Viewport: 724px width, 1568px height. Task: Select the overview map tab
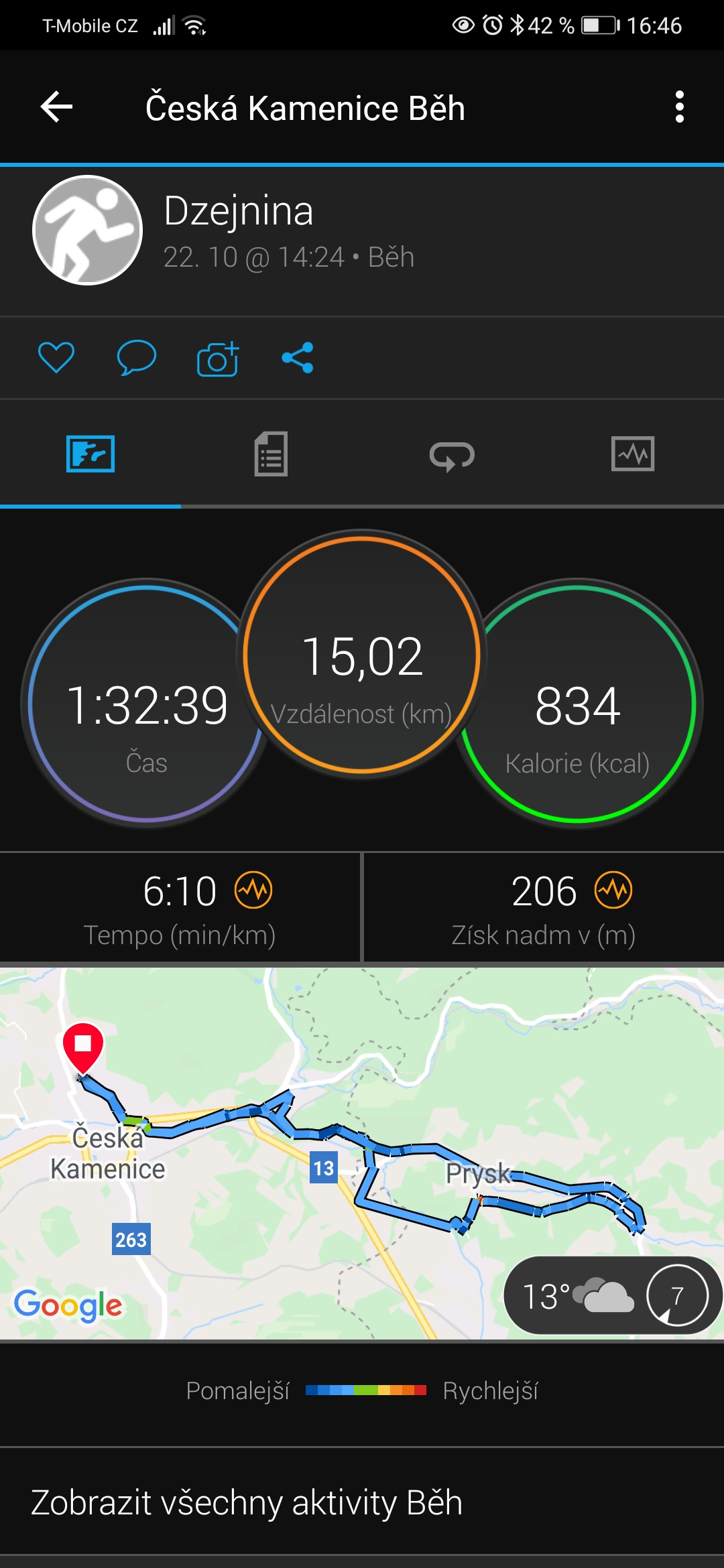[90, 454]
